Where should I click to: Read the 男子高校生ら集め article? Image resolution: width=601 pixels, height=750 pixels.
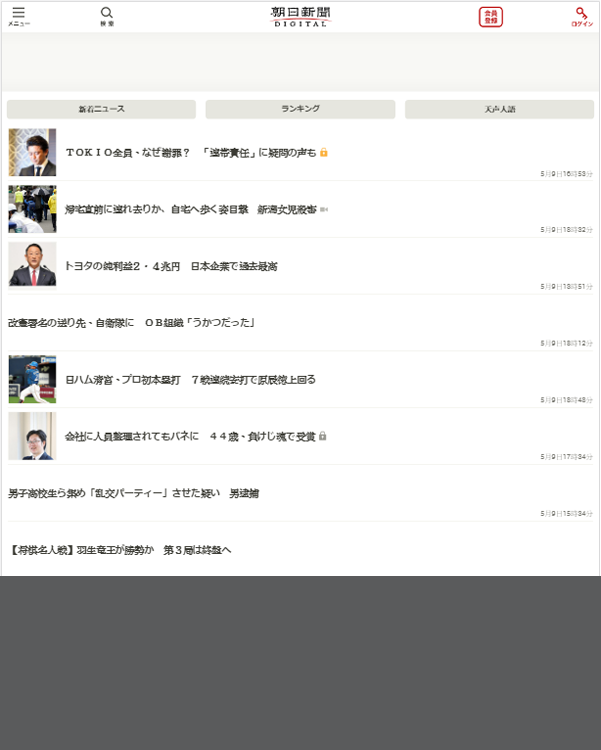[133, 493]
